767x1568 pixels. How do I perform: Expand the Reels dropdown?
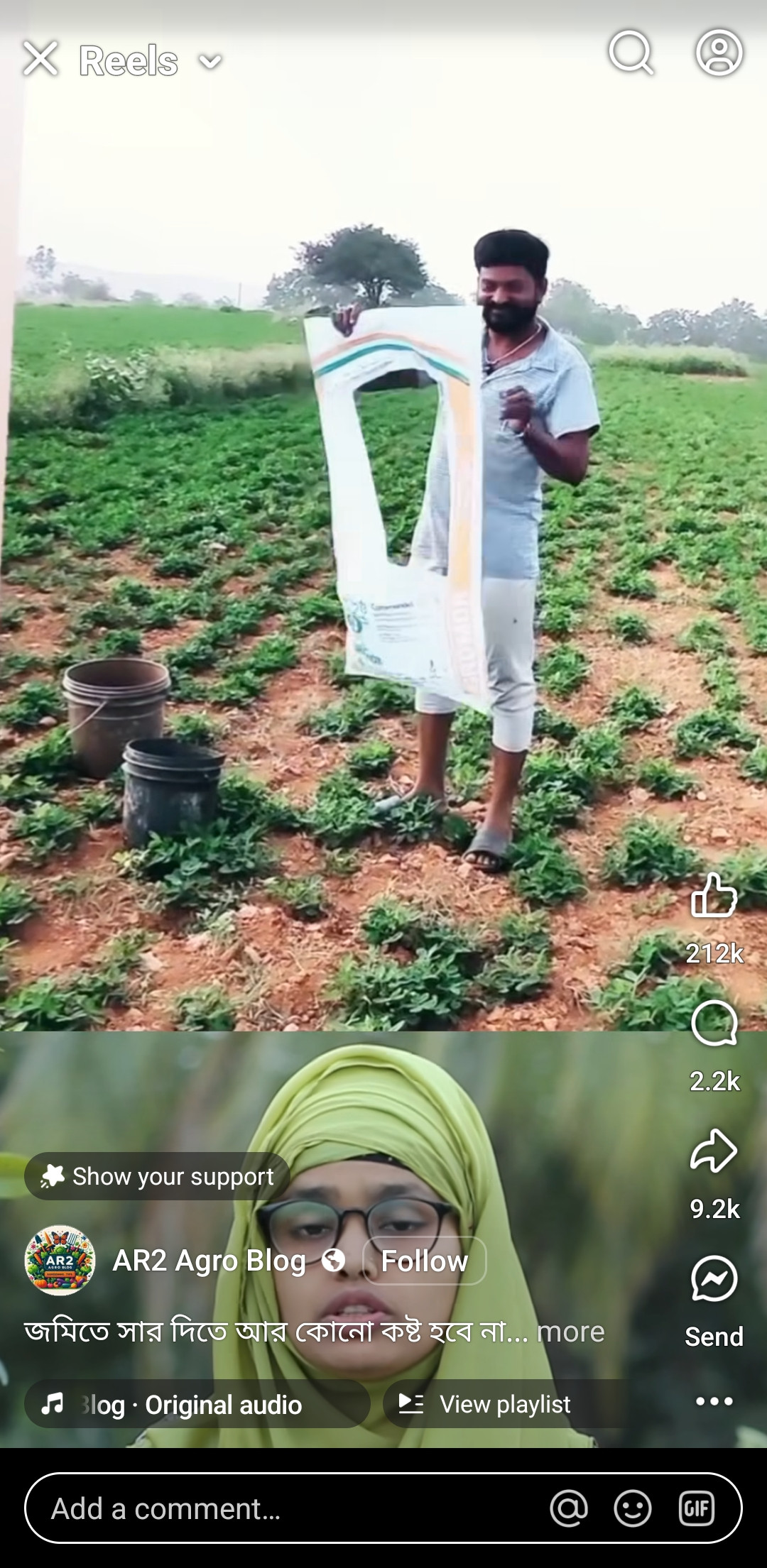click(210, 62)
